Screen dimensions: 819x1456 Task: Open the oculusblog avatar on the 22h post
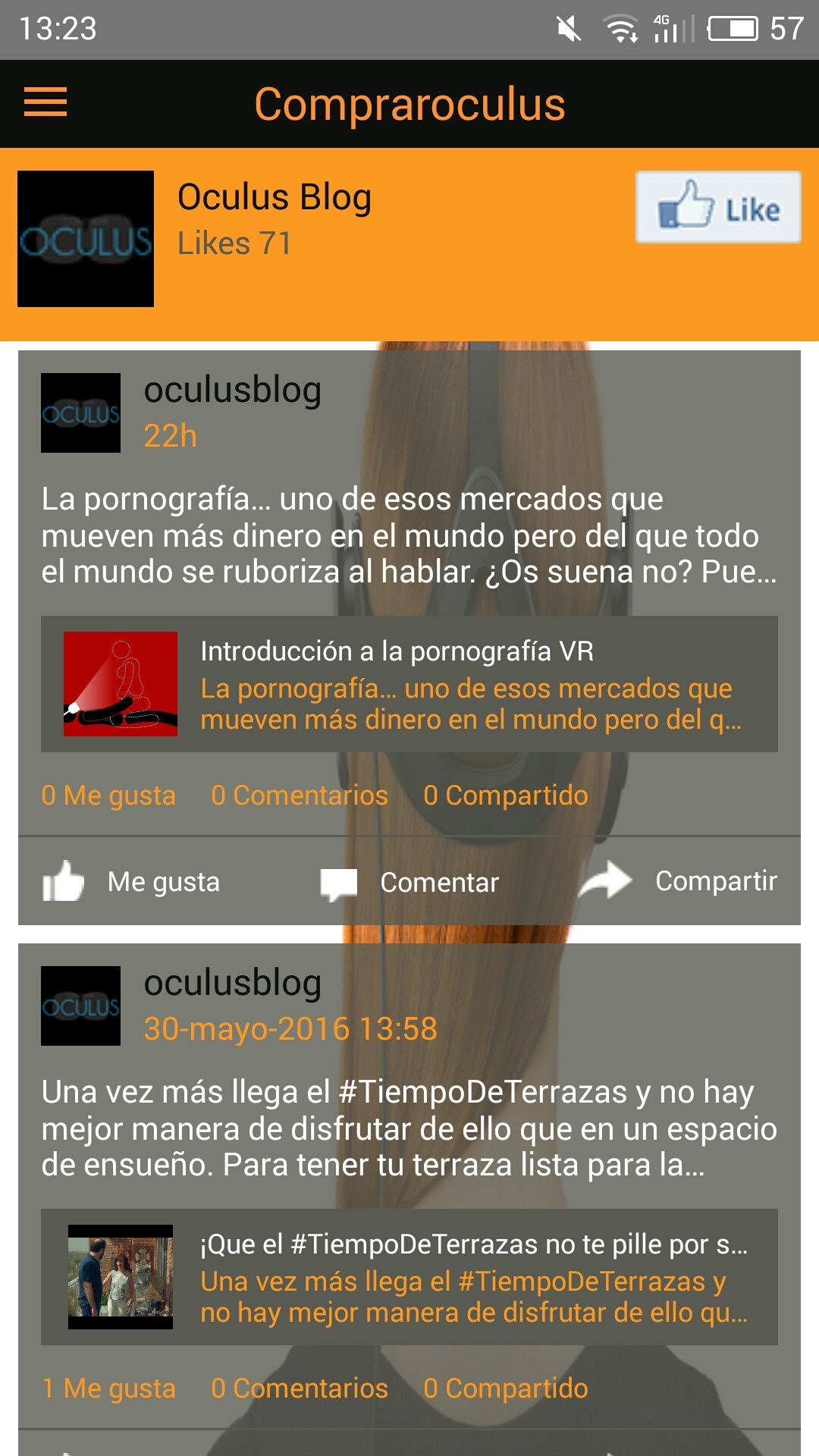(x=80, y=413)
